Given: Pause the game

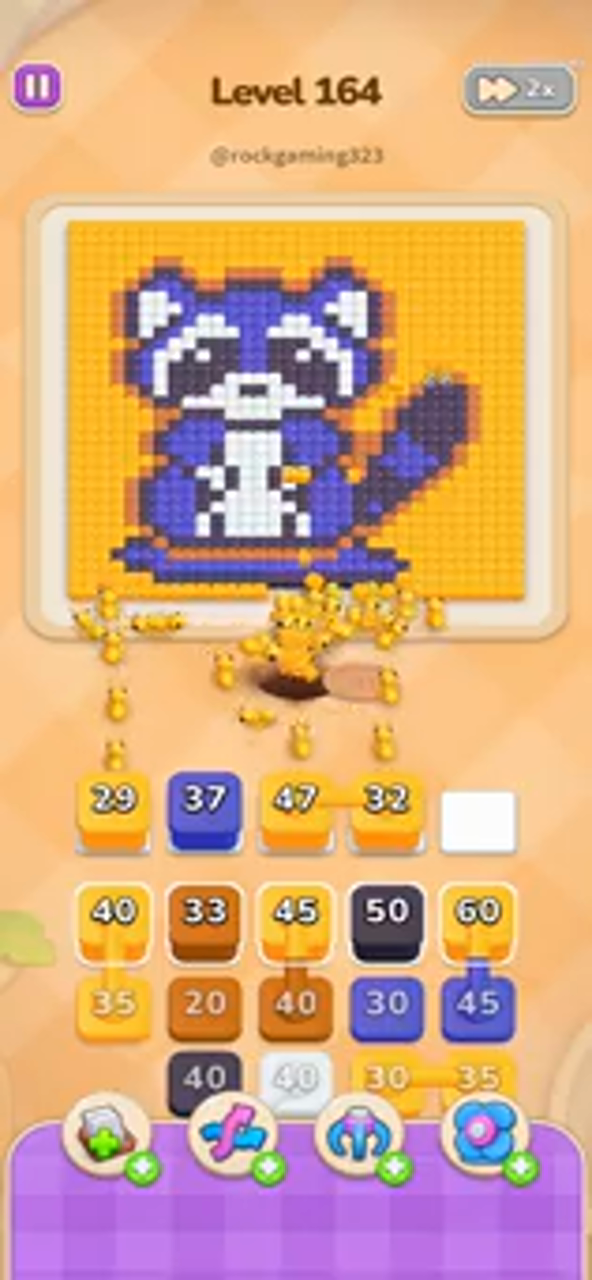Looking at the screenshot, I should 37,87.
